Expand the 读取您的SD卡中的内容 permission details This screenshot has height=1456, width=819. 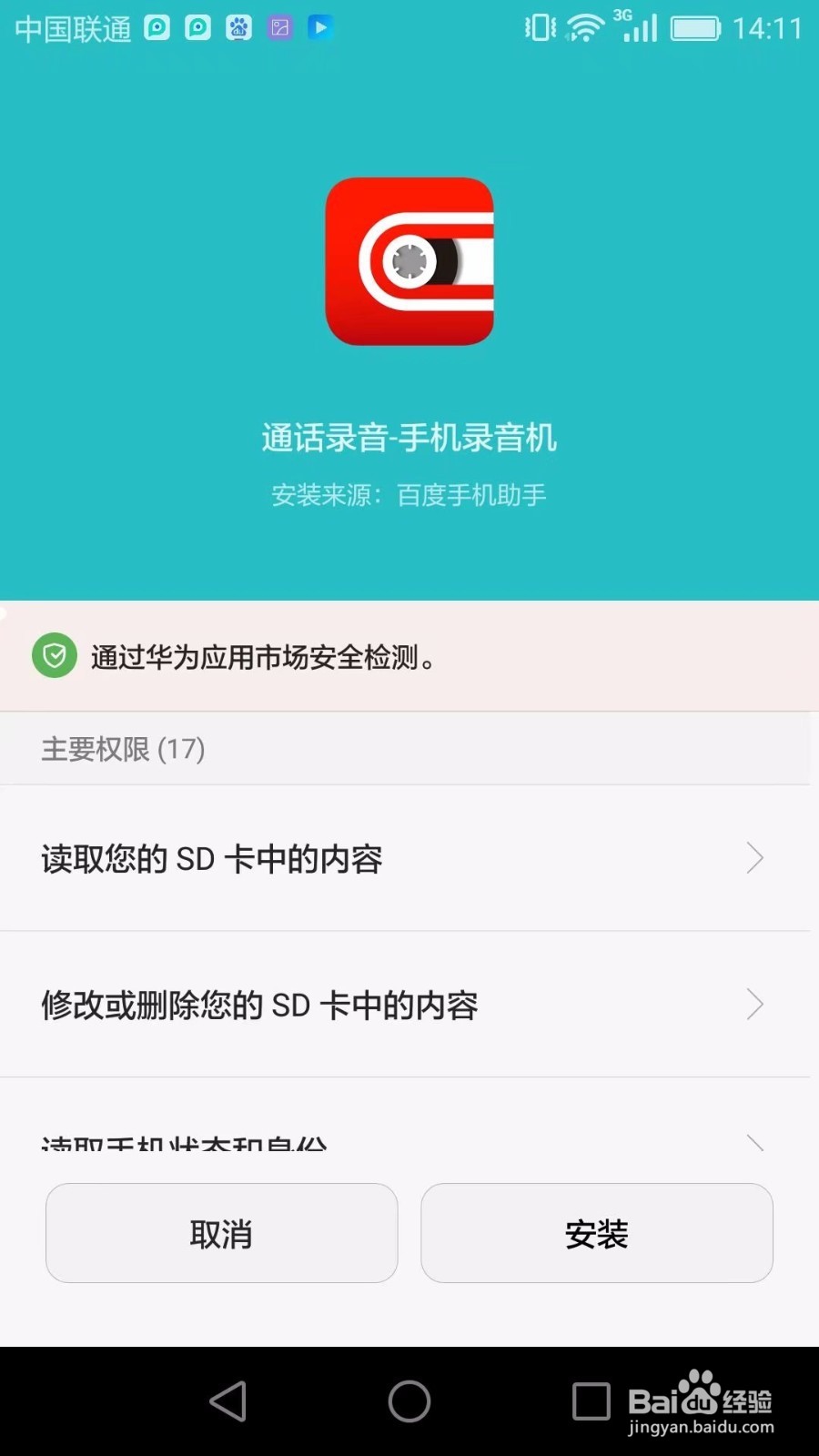point(409,858)
